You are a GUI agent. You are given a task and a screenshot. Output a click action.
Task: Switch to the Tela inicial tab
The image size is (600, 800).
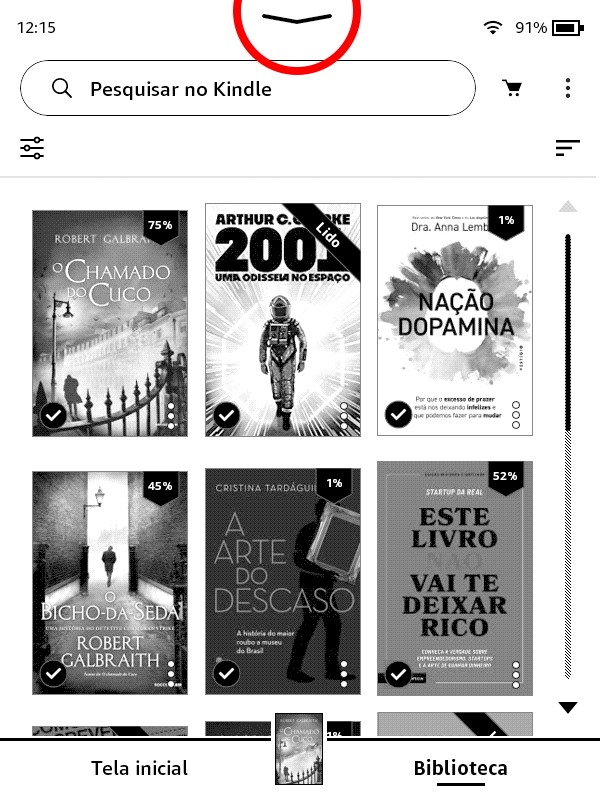[x=139, y=769]
